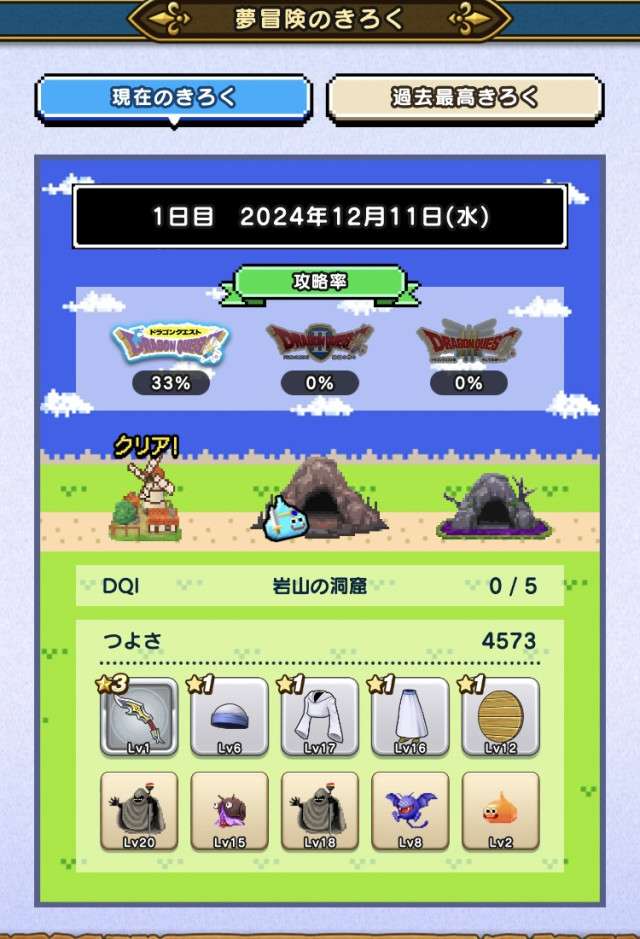Viewport: 640px width, 939px height.
Task: Select the Lv2 orange slime monster slot
Action: [500, 811]
